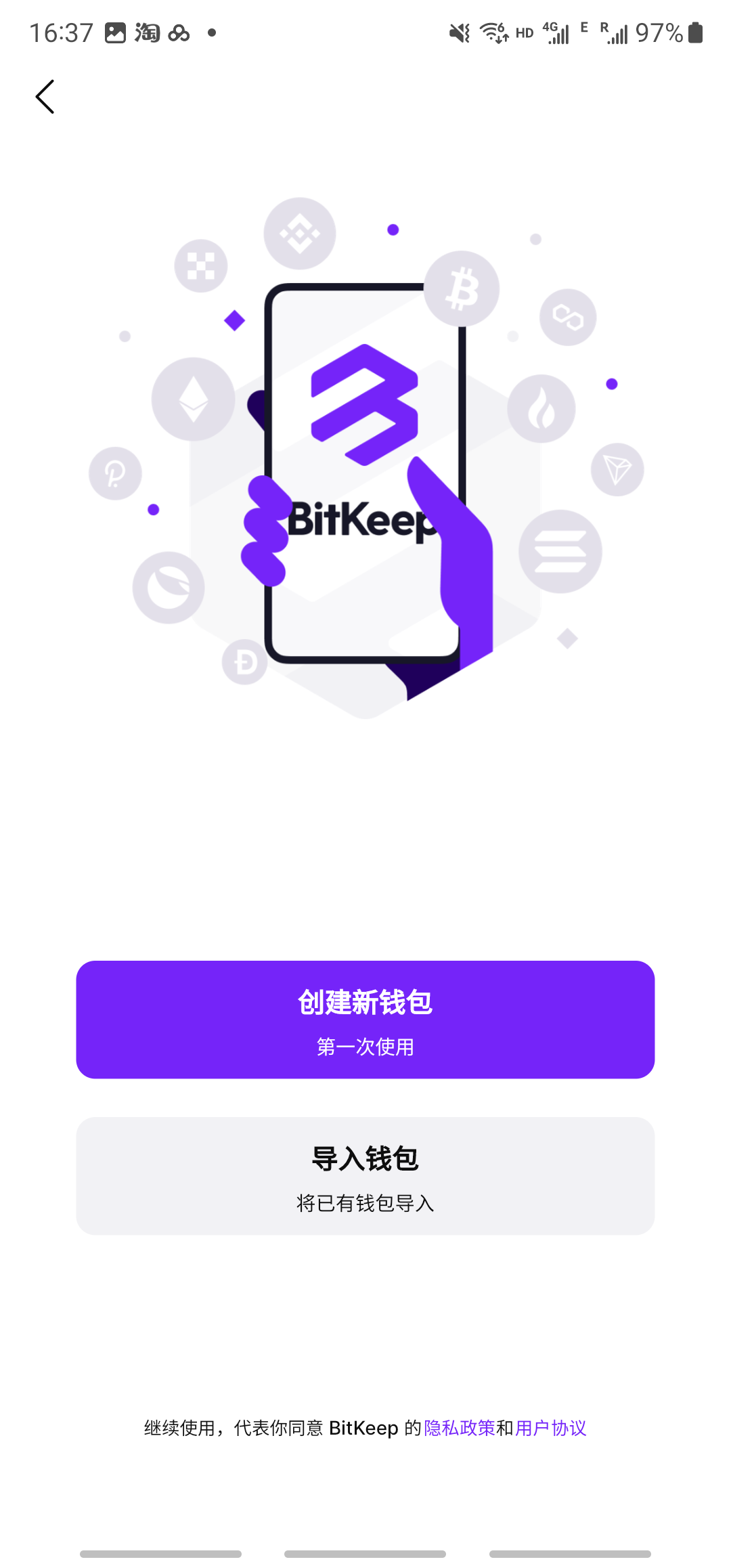
Task: Tap the Polygon network icon
Action: tap(567, 315)
